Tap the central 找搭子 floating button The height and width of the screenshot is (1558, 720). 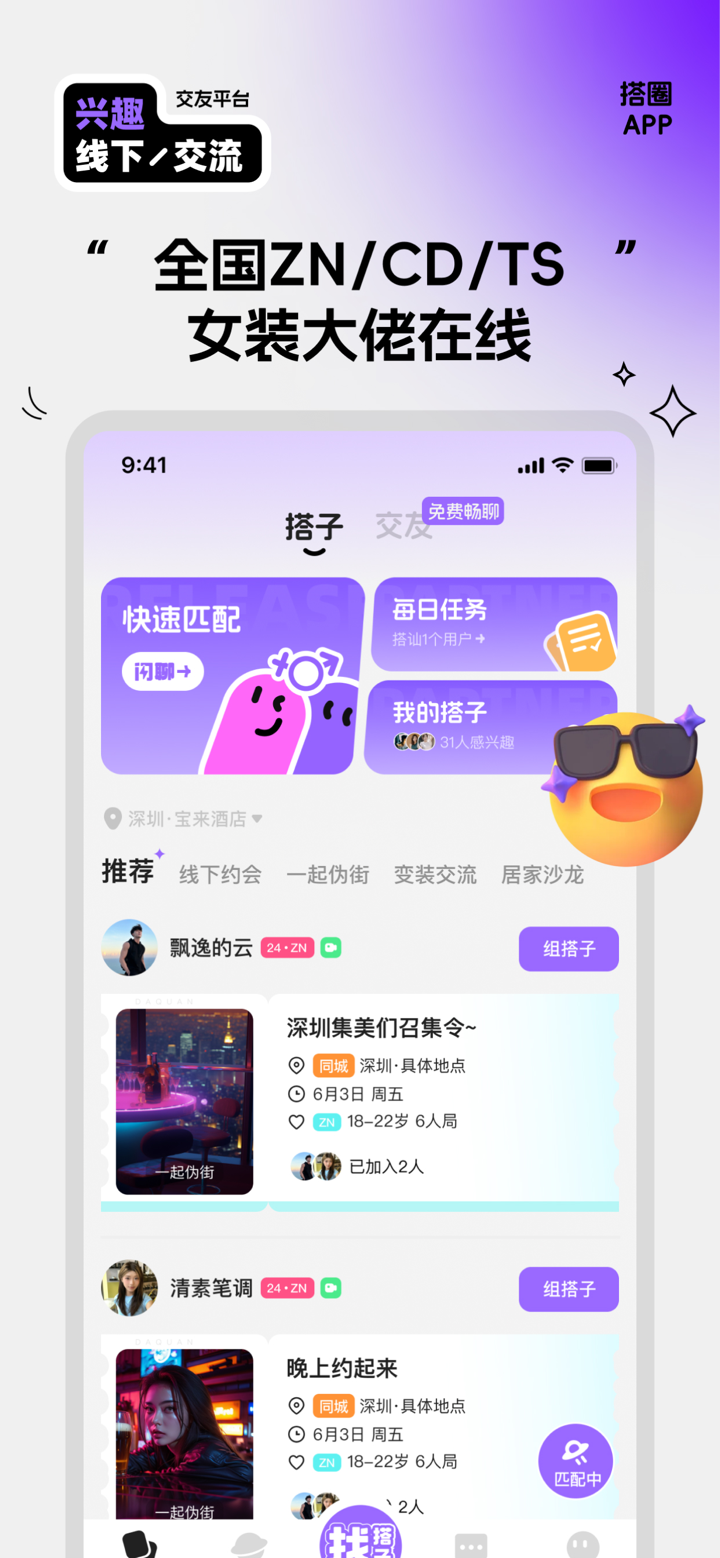point(360,1540)
